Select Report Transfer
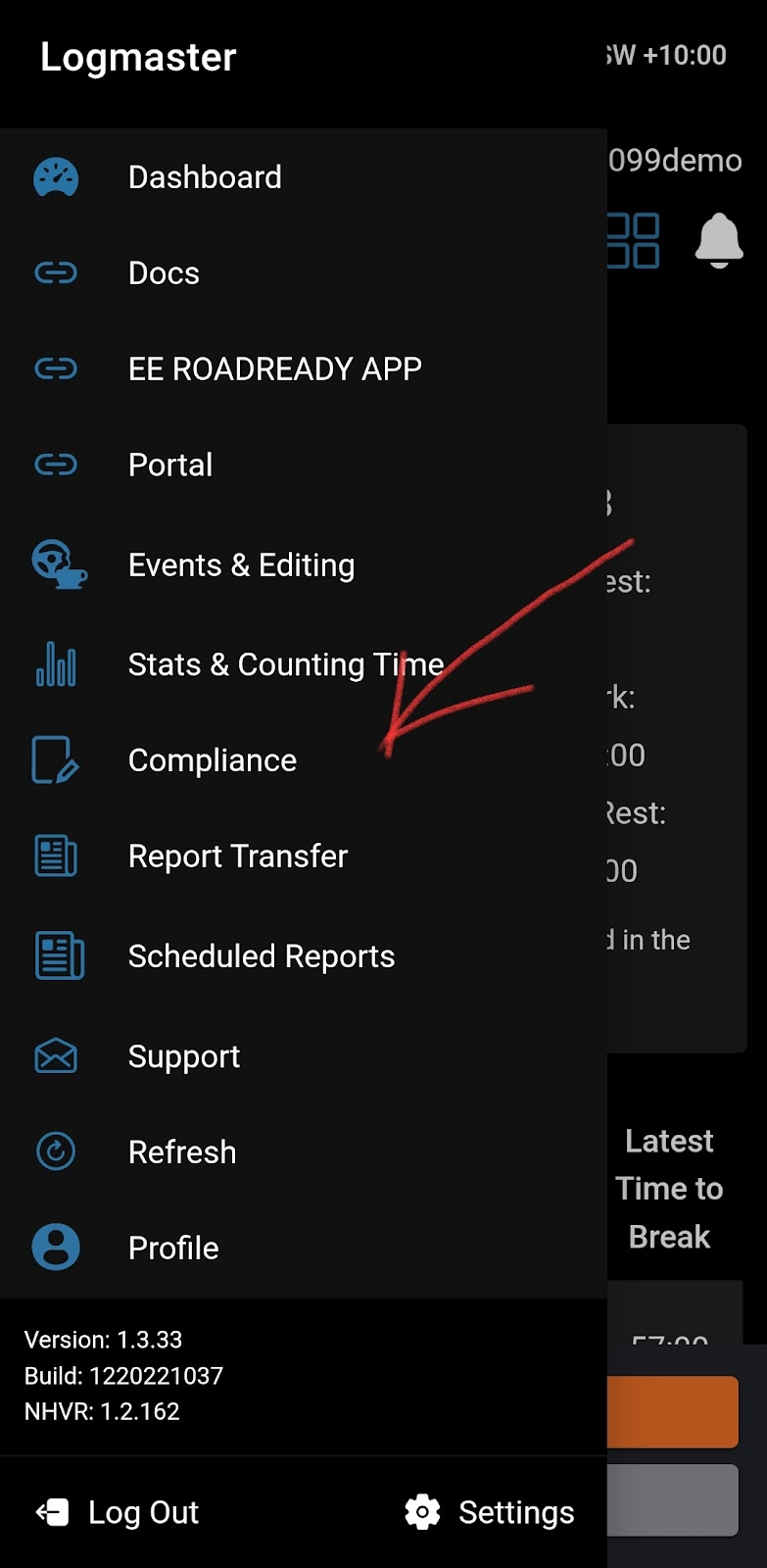Screen dimensions: 767x1568 [237, 857]
